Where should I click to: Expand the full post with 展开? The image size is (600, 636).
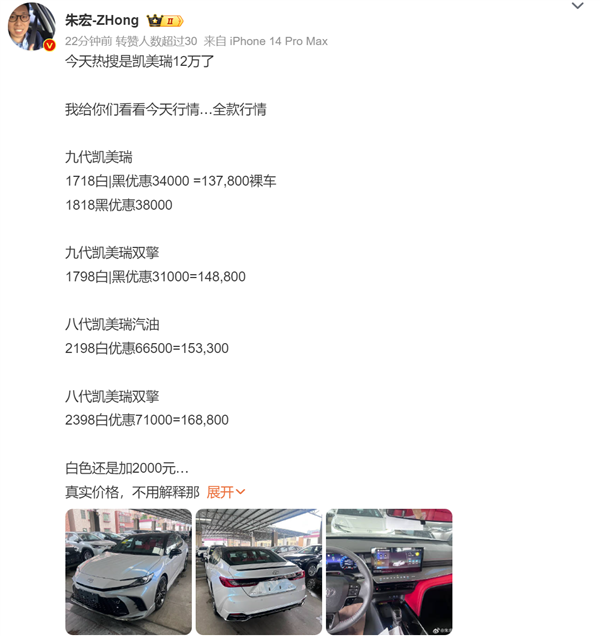click(225, 492)
